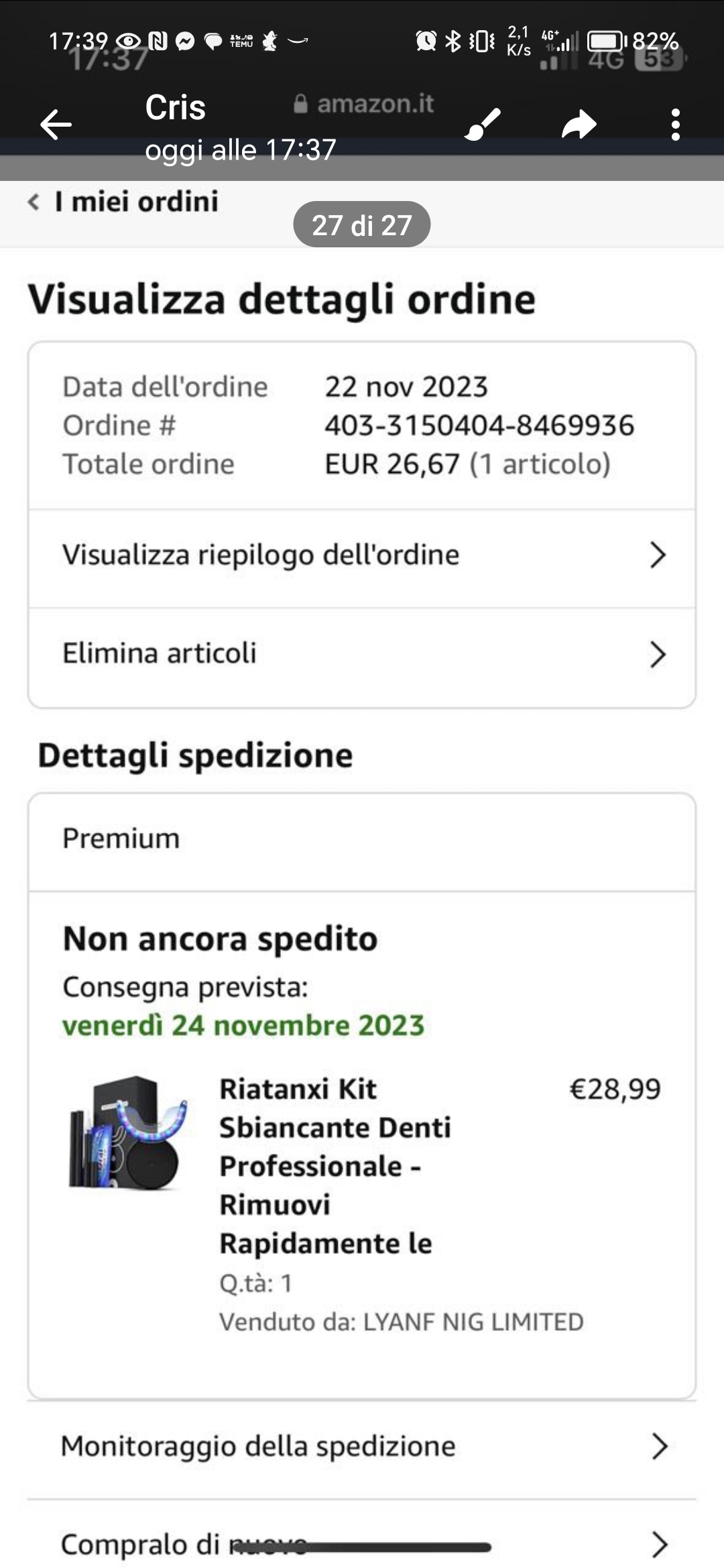
Task: Open the Riatanxi Kit Sbiancante Denti product
Action: (335, 1166)
